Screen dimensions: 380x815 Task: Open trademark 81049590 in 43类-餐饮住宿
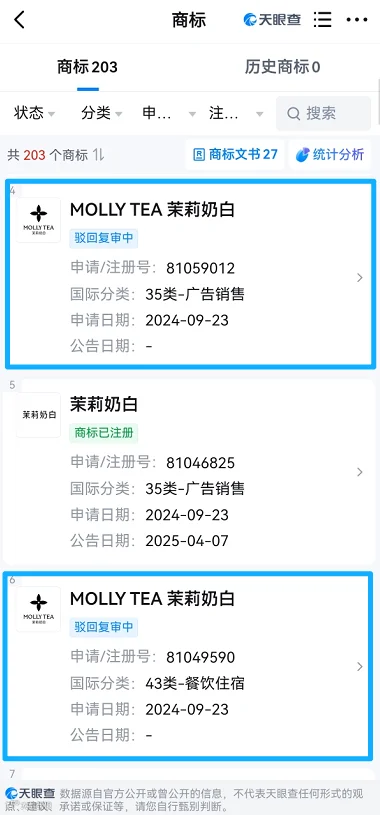pos(190,666)
